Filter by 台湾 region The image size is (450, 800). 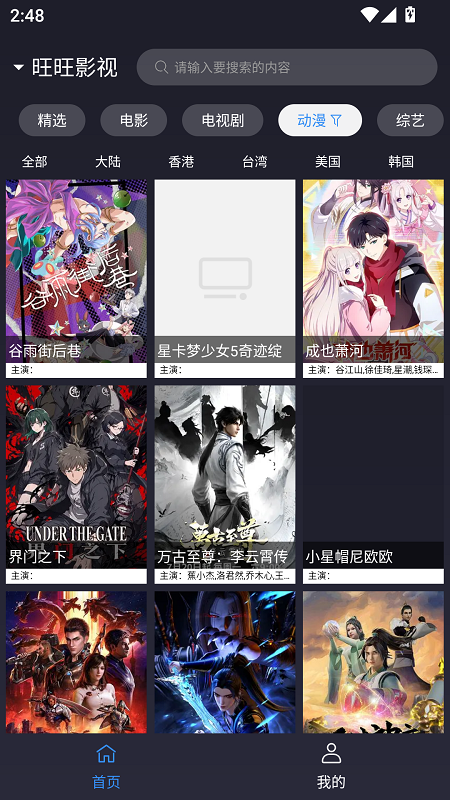[255, 162]
